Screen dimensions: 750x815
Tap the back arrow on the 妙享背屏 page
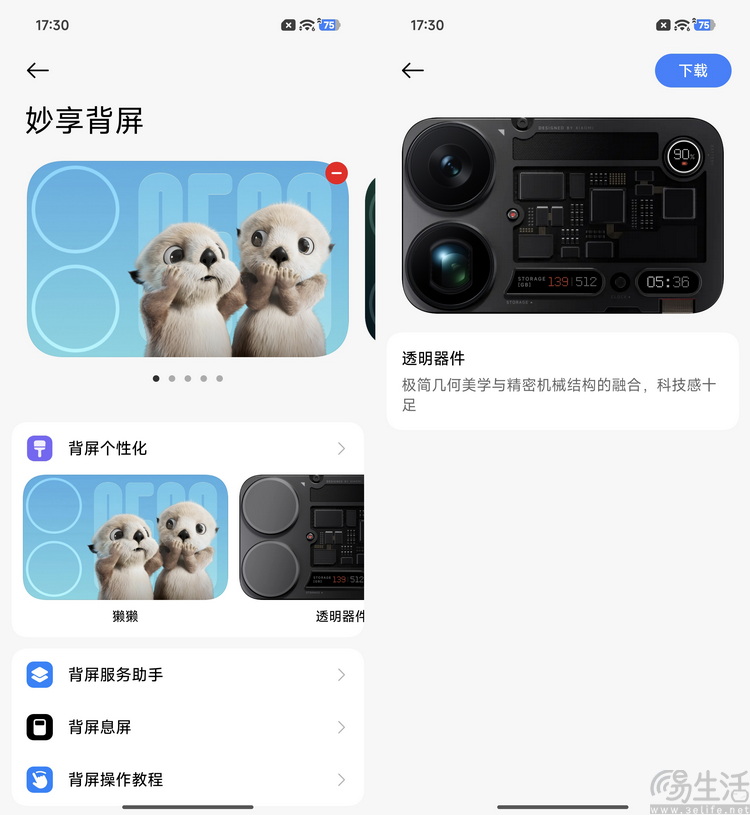click(37, 71)
